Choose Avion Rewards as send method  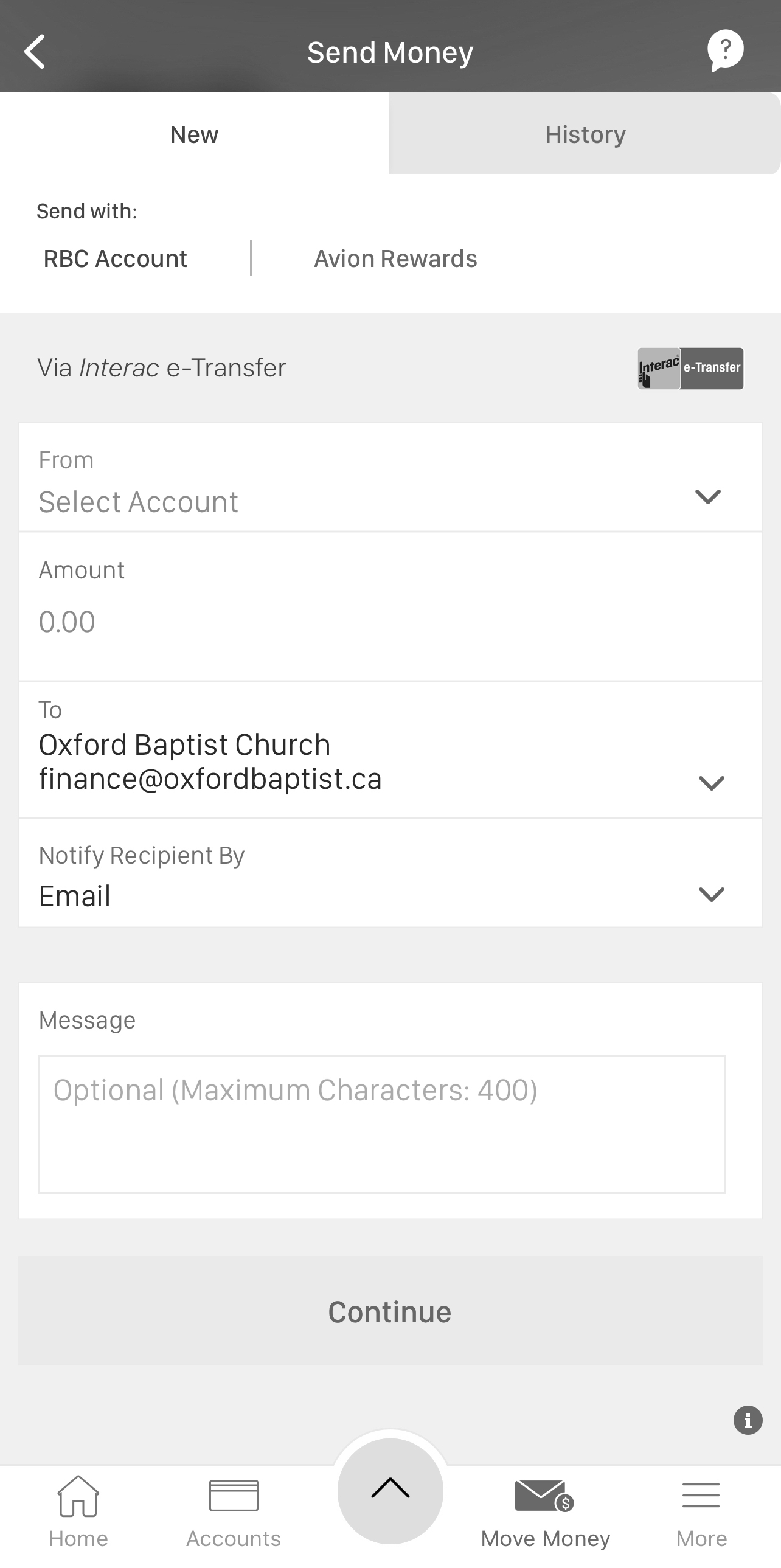(x=395, y=258)
